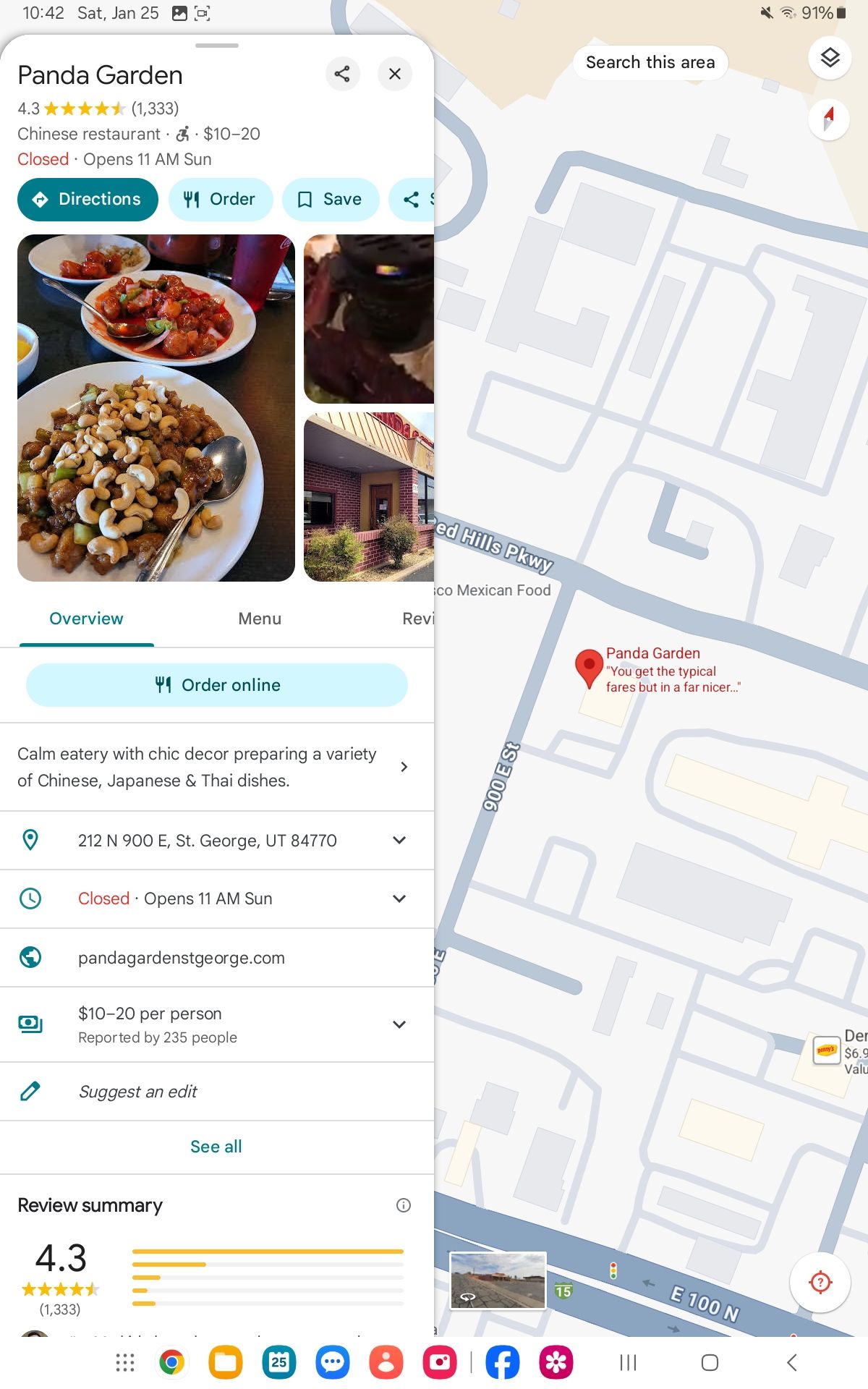Save Panda Garden to a list

(331, 200)
